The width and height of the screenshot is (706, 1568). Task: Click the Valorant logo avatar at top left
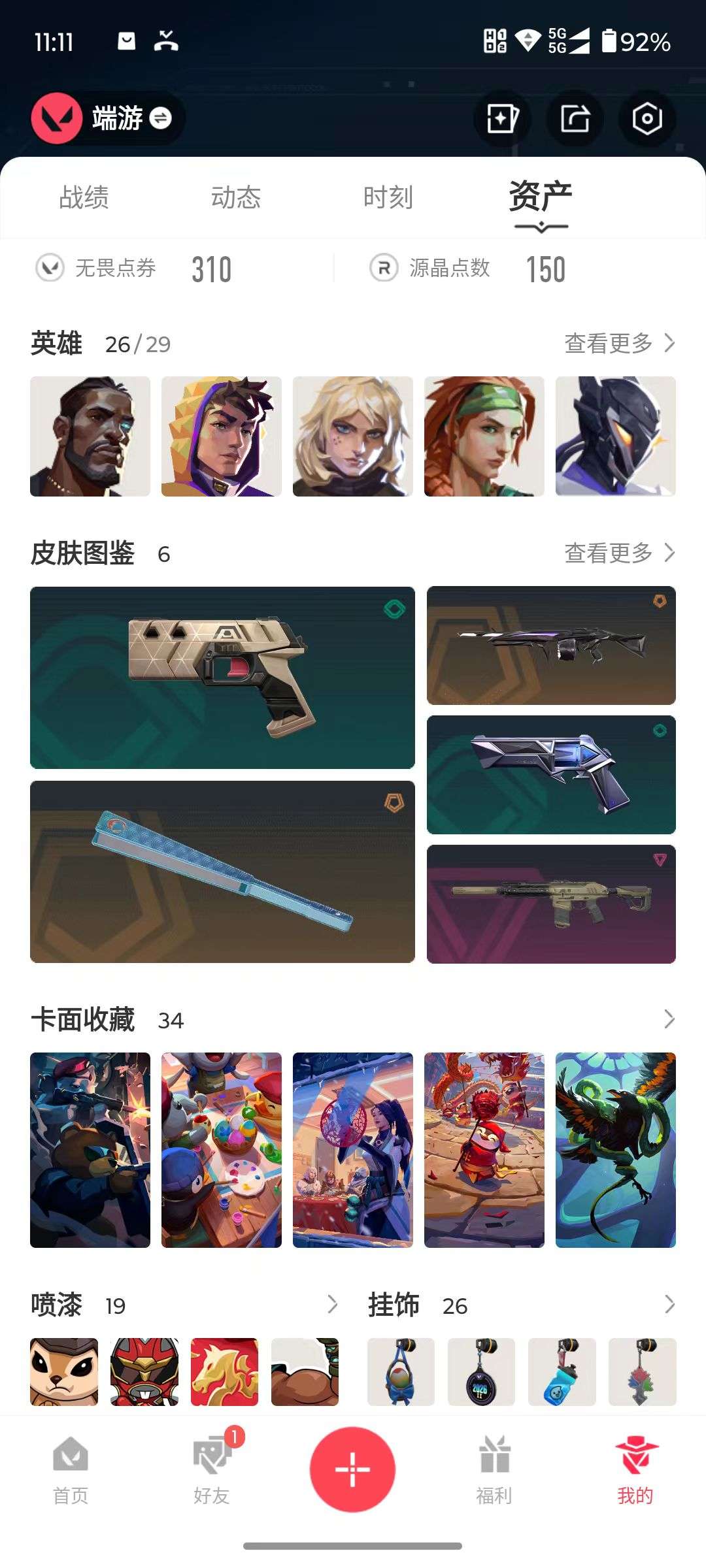point(58,118)
